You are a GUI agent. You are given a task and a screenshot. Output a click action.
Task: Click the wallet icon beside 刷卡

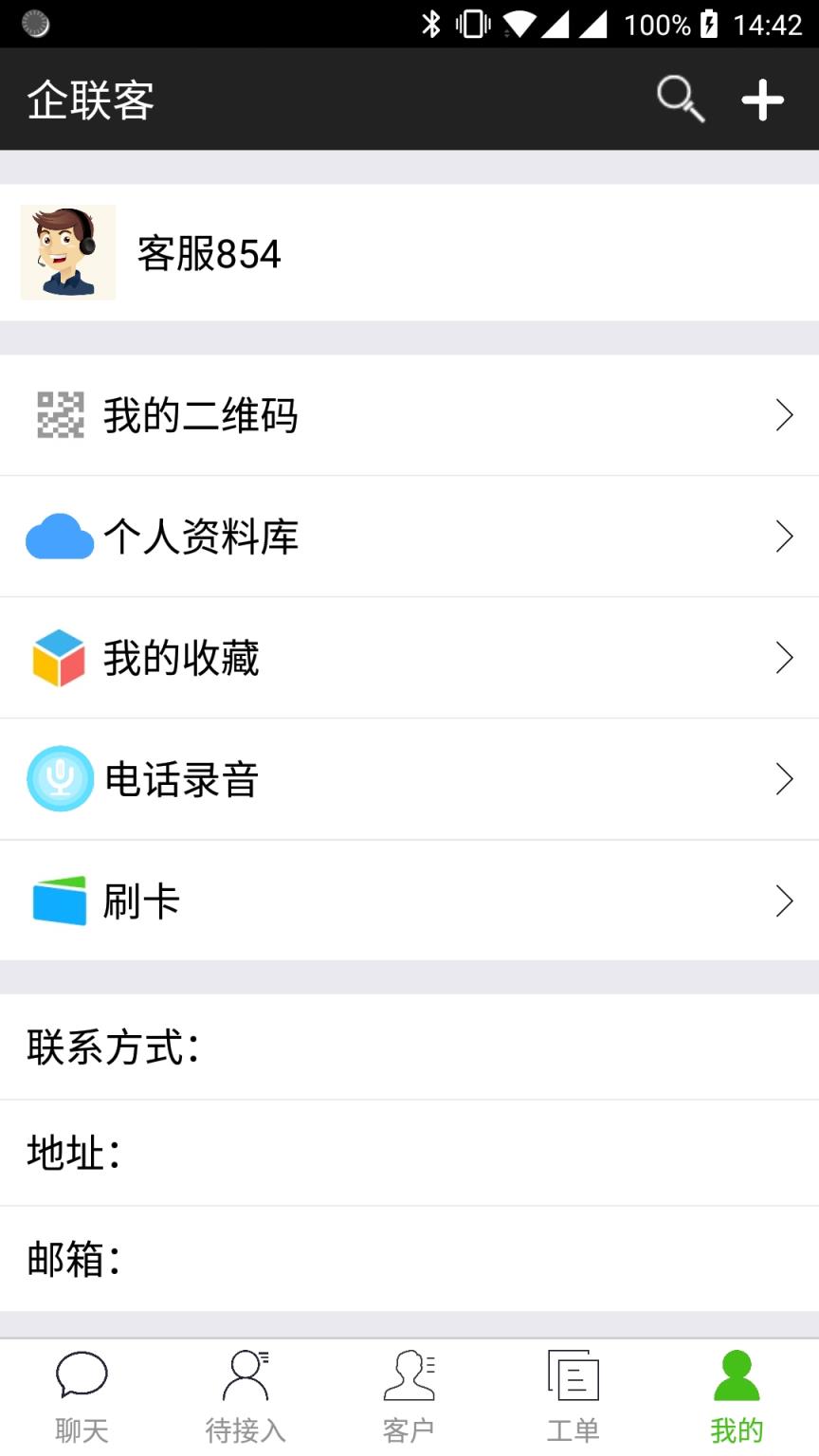coord(58,901)
